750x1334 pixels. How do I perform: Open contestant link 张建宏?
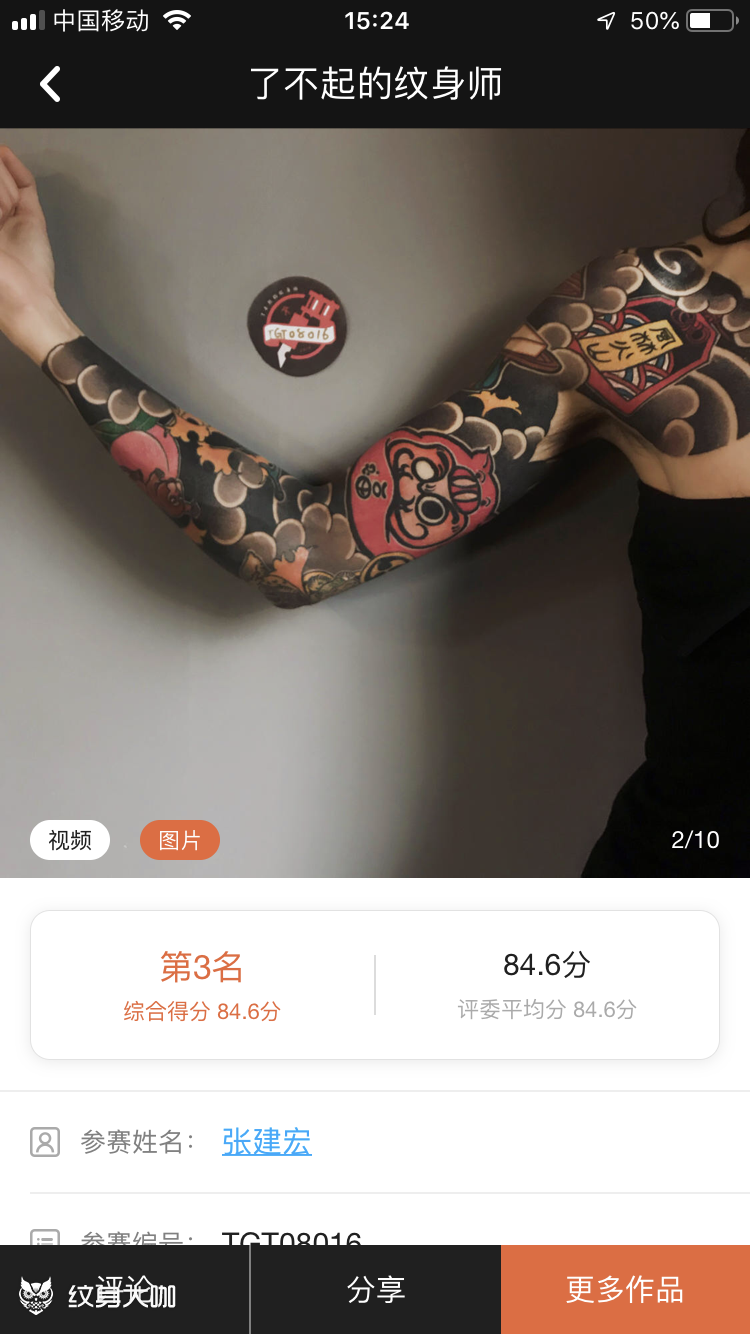click(x=267, y=1141)
